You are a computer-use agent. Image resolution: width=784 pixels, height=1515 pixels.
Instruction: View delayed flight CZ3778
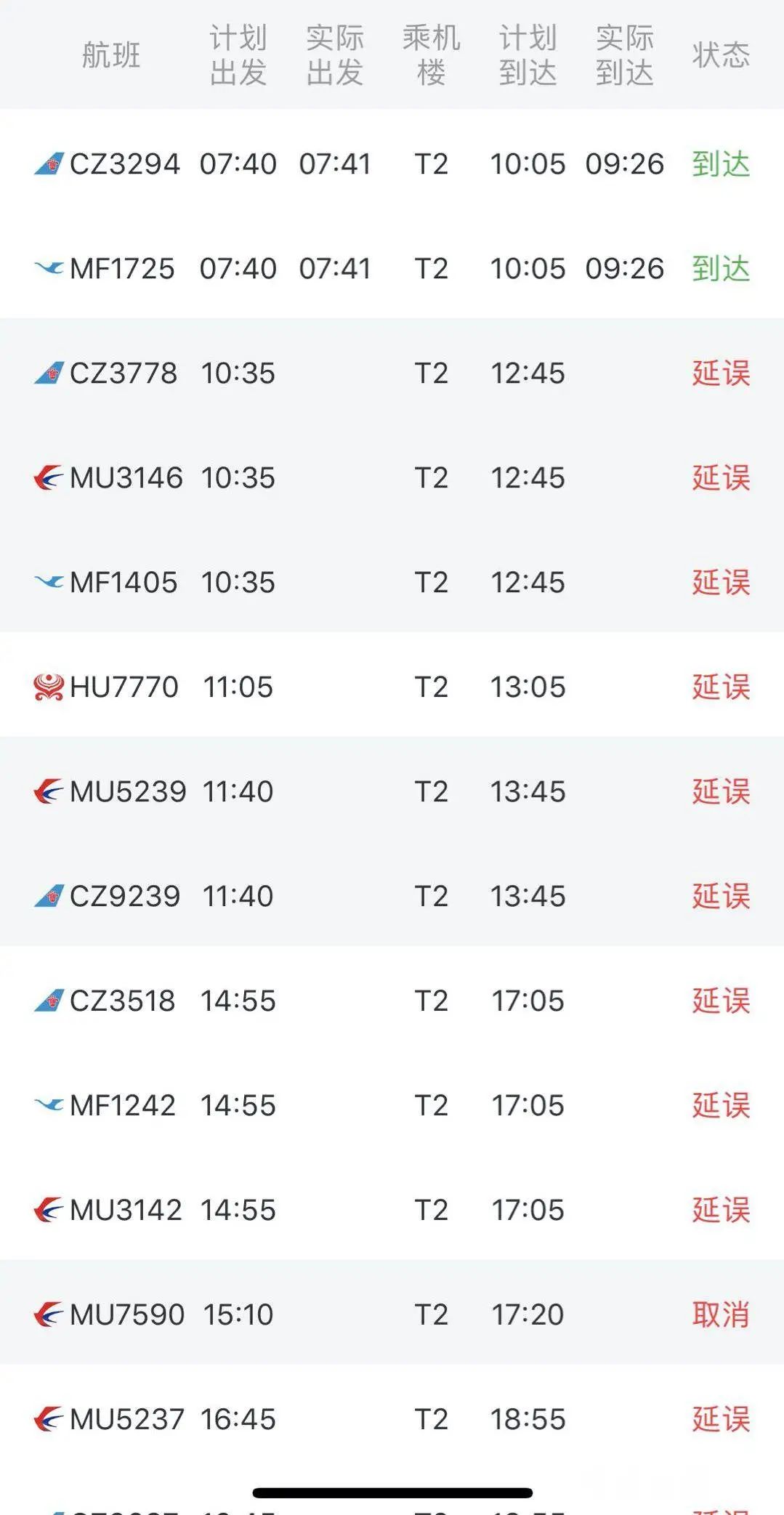(392, 373)
